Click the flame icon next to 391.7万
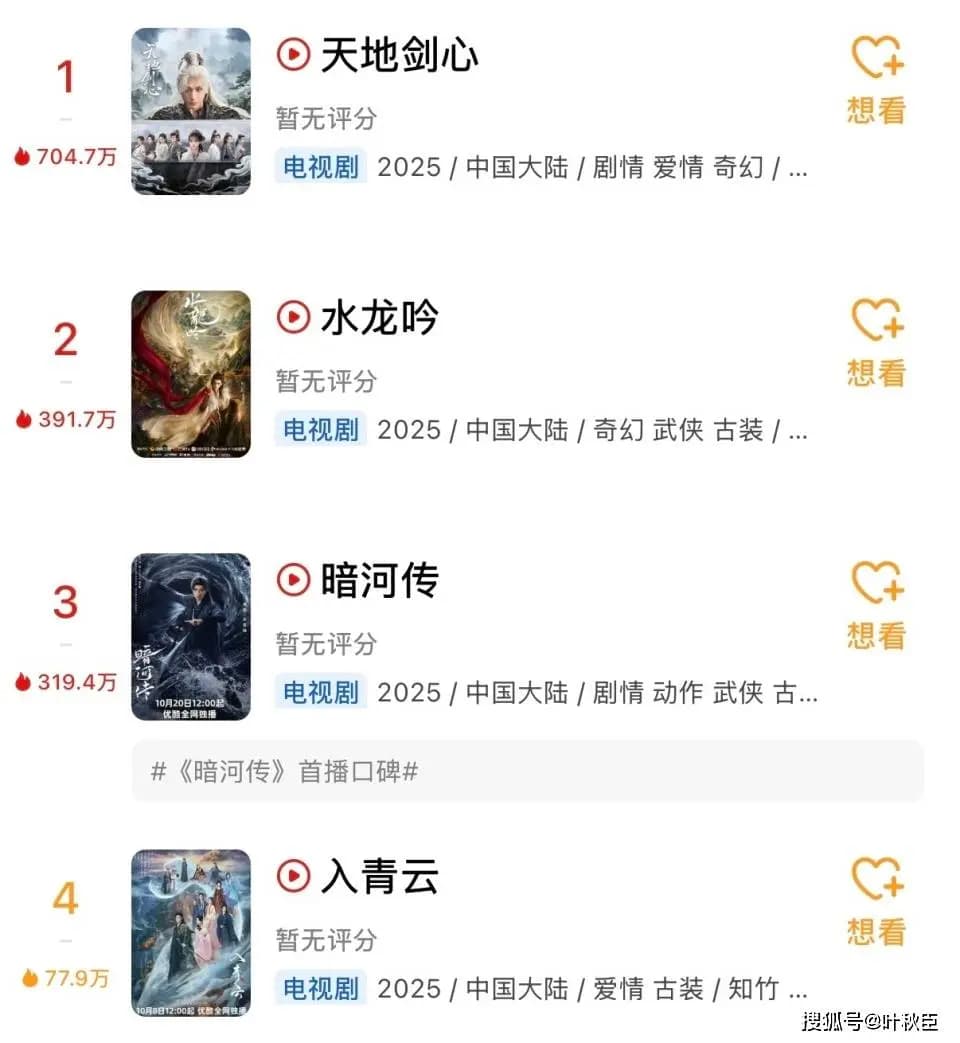 (22, 419)
